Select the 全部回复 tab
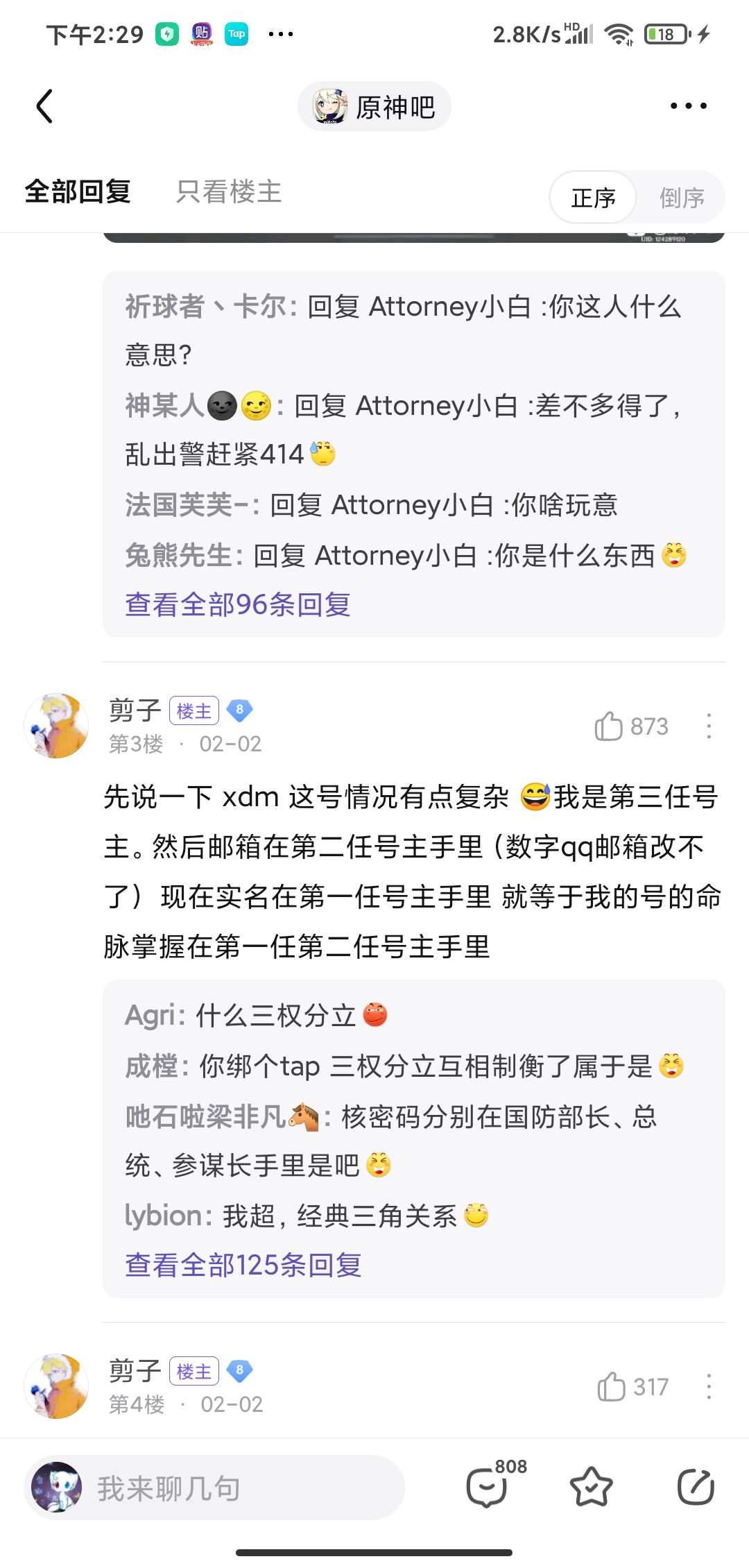This screenshot has width=749, height=1568. pyautogui.click(x=78, y=191)
